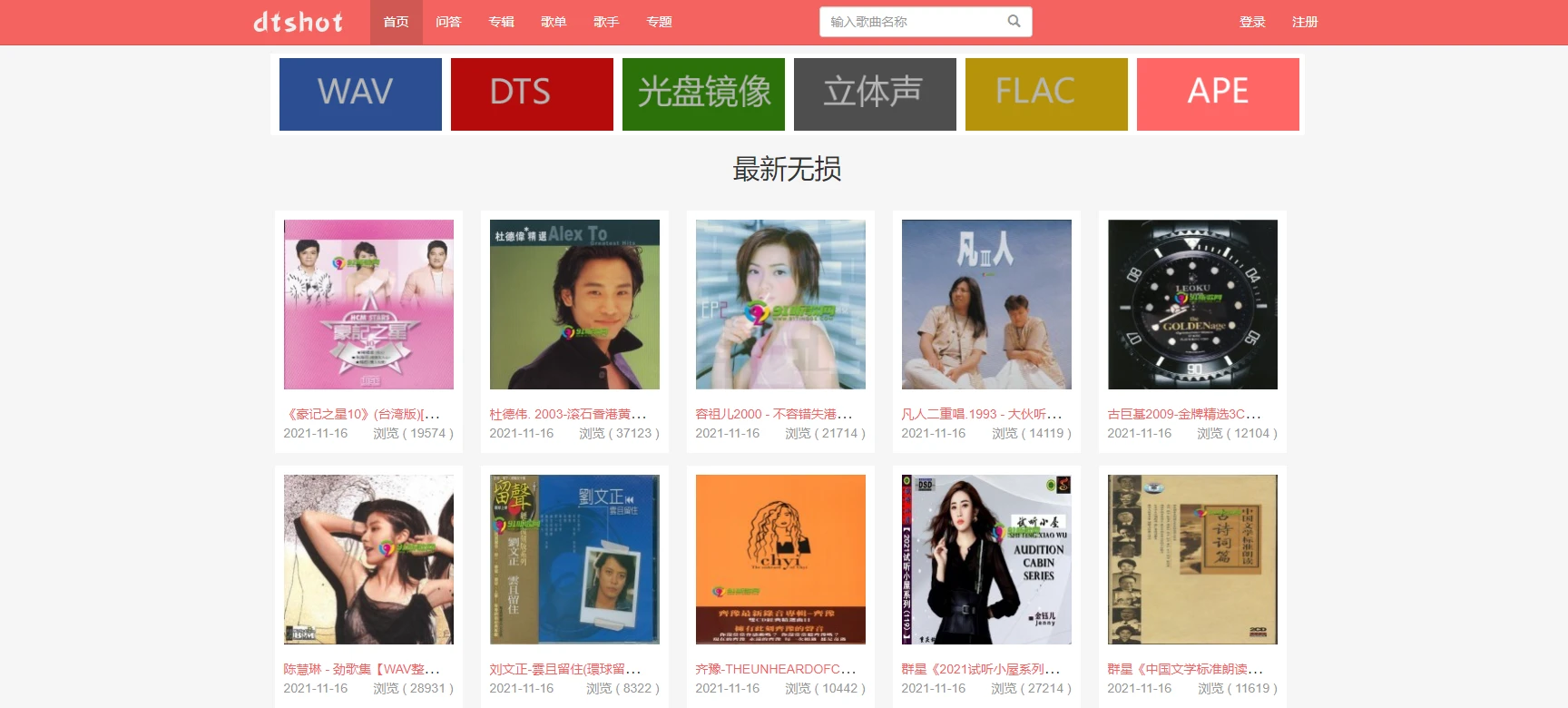Open the 登录 login link
The image size is (1568, 708).
pos(1252,22)
